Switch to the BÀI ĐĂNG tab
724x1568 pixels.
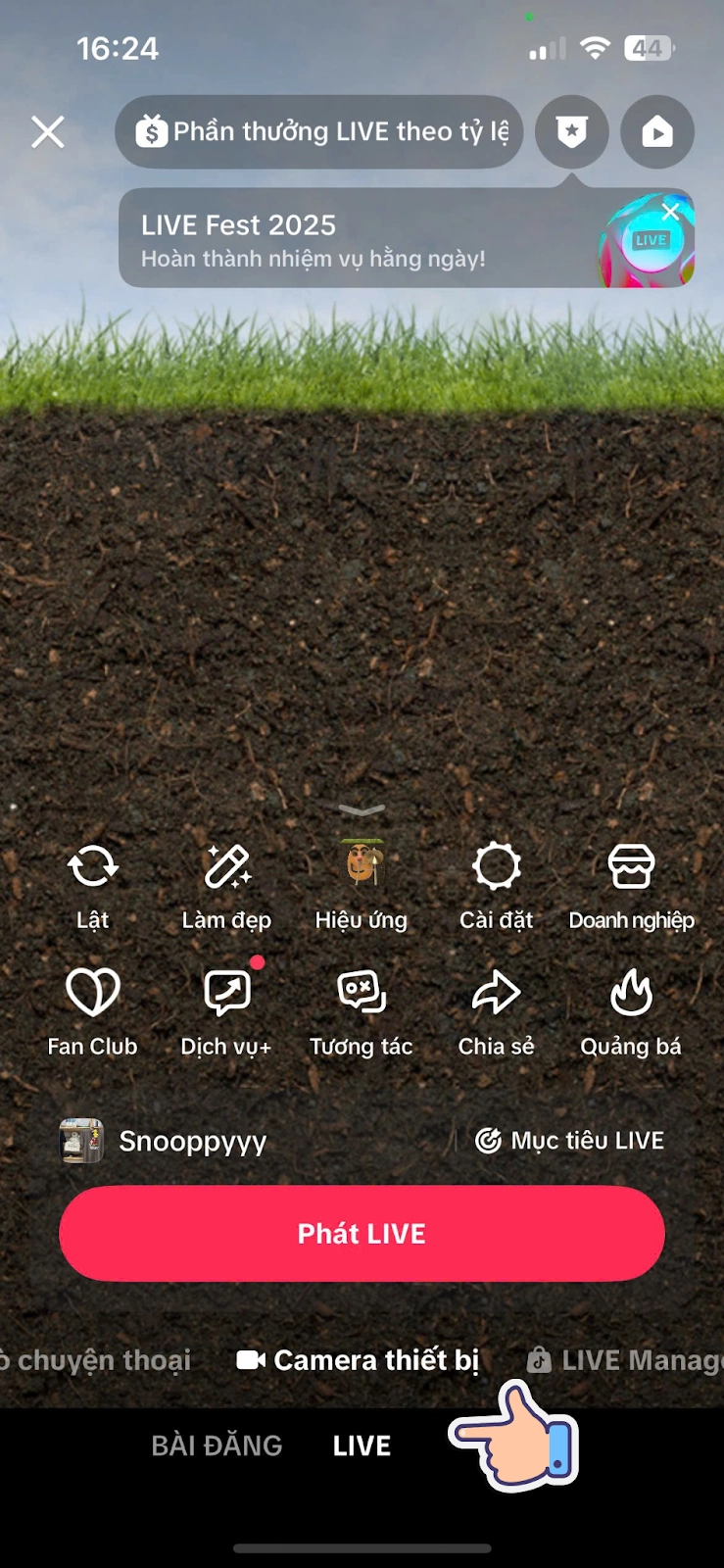(217, 1445)
